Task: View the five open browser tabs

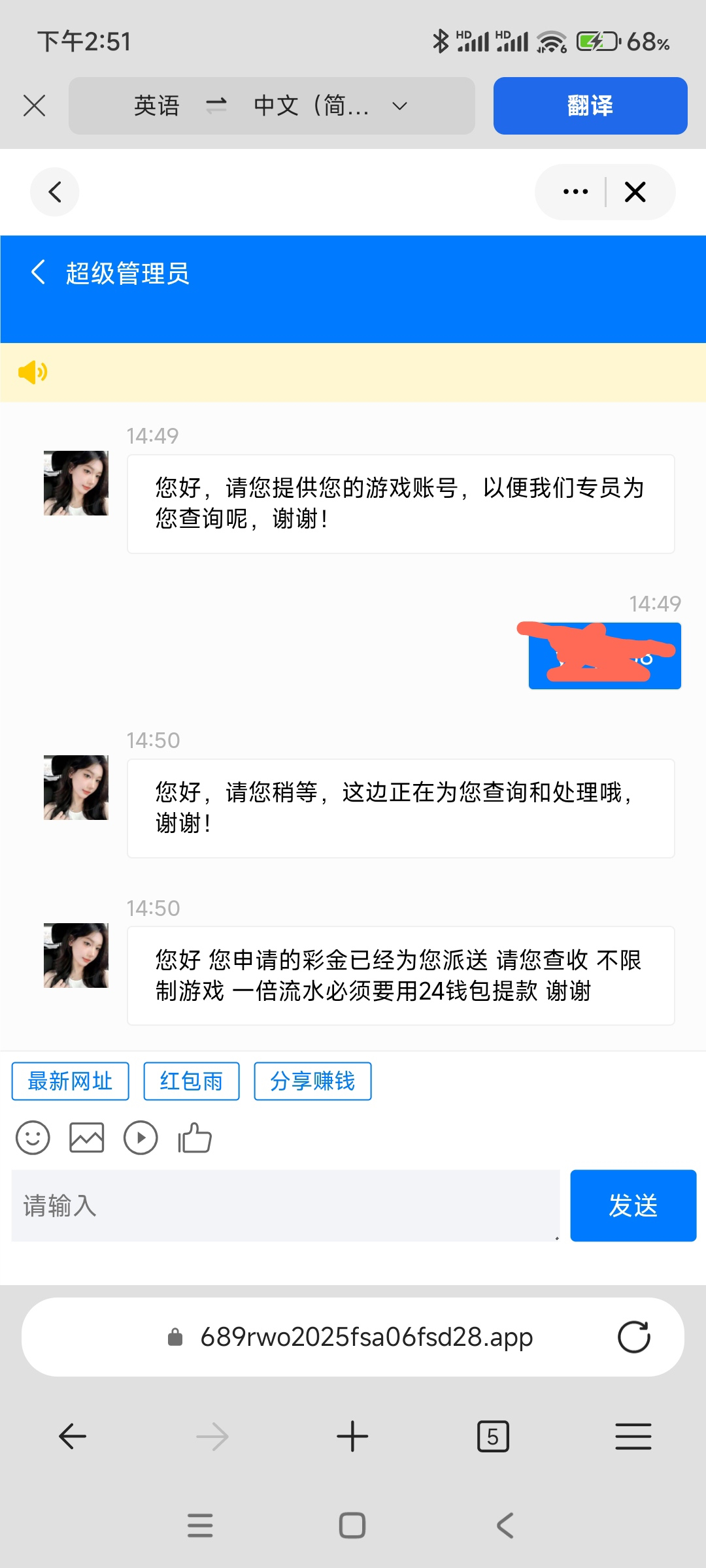Action: pos(493,1437)
